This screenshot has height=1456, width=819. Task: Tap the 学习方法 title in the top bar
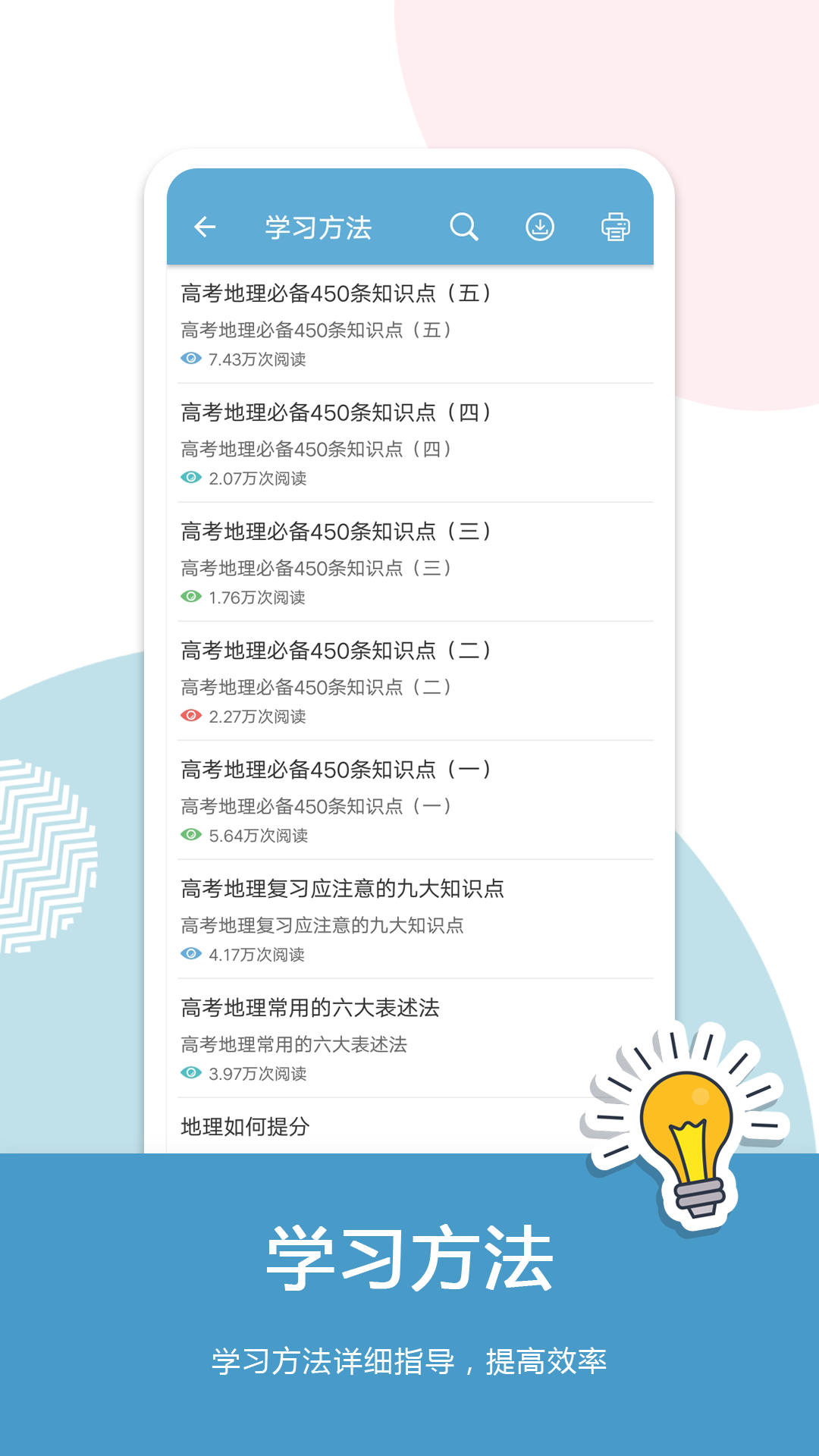317,227
